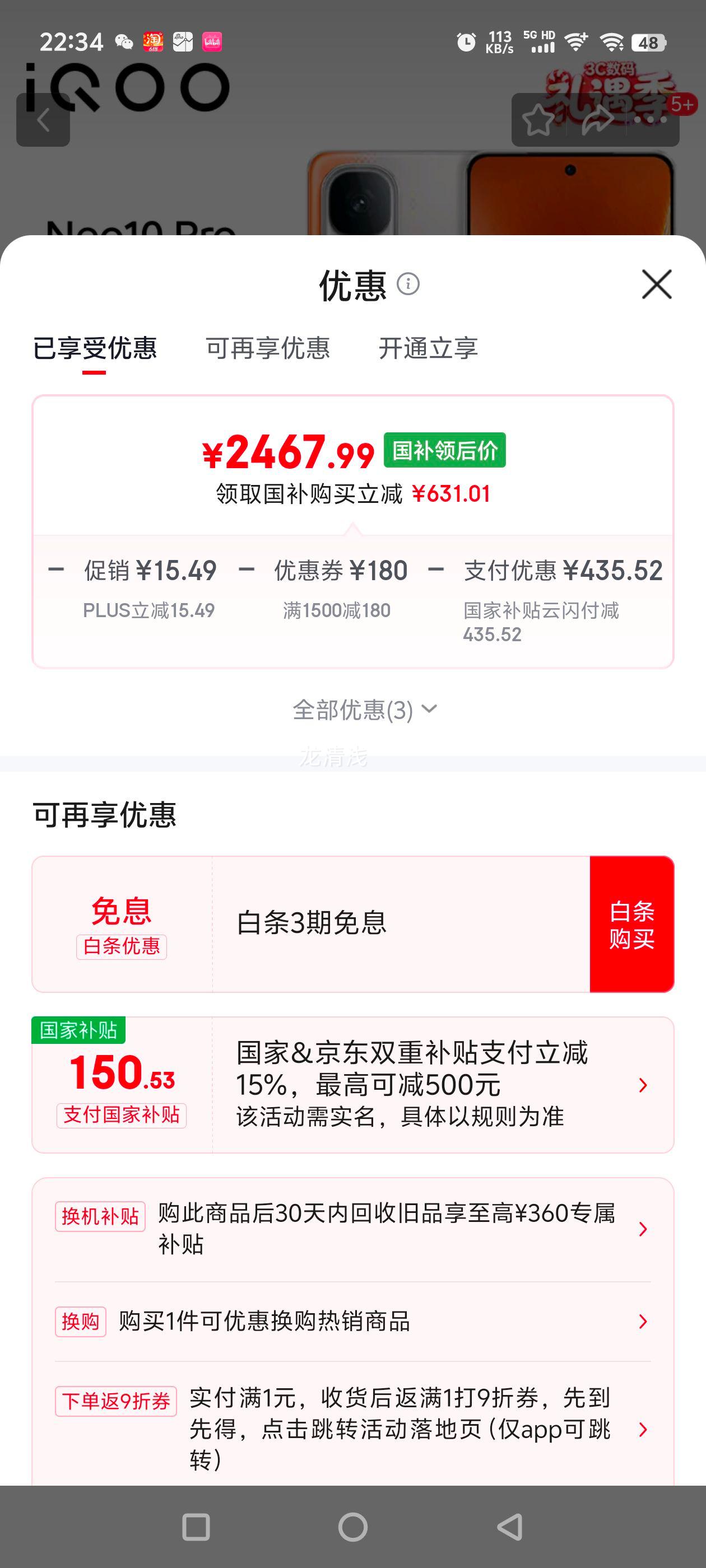Tap the back arrow on the product page

pyautogui.click(x=44, y=119)
